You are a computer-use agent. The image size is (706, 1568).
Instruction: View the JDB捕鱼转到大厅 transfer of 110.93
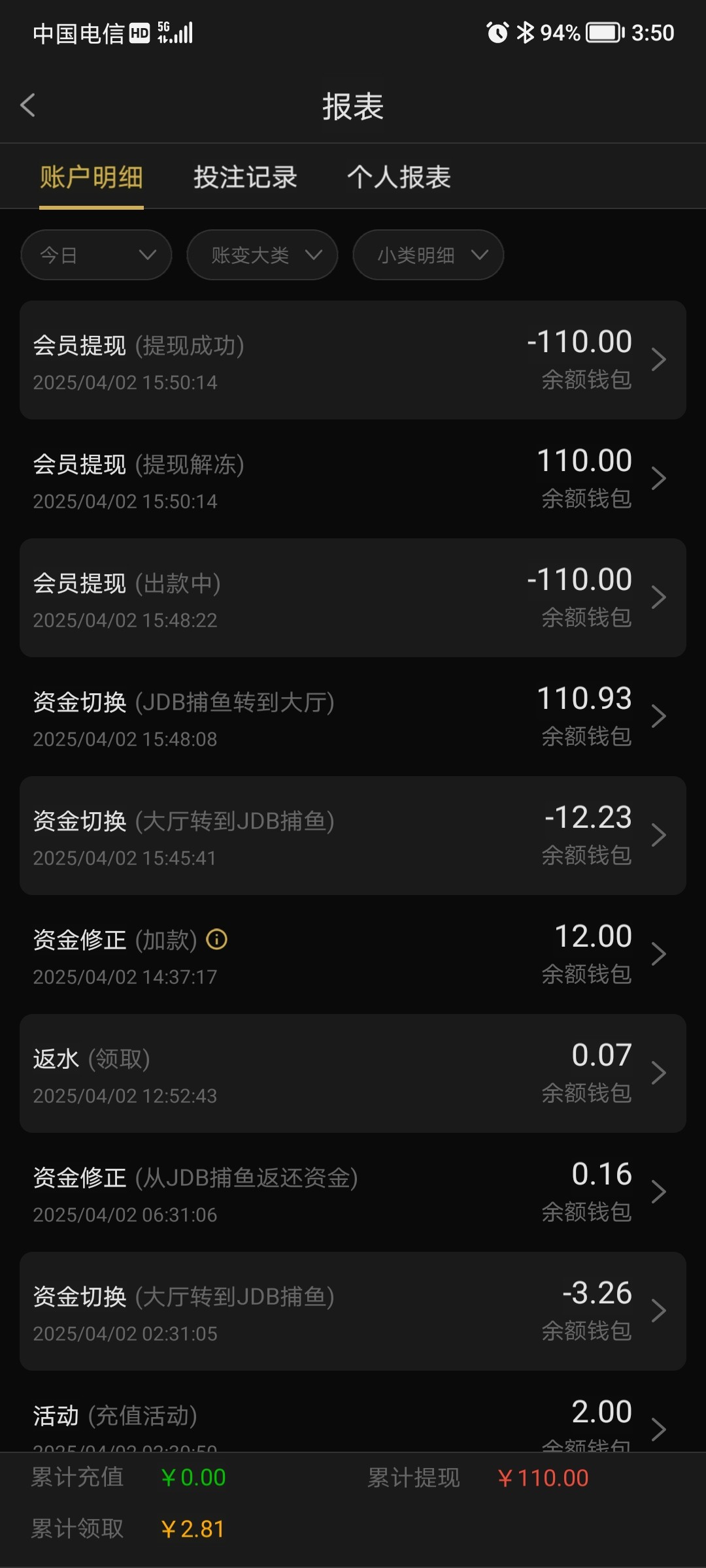[353, 717]
